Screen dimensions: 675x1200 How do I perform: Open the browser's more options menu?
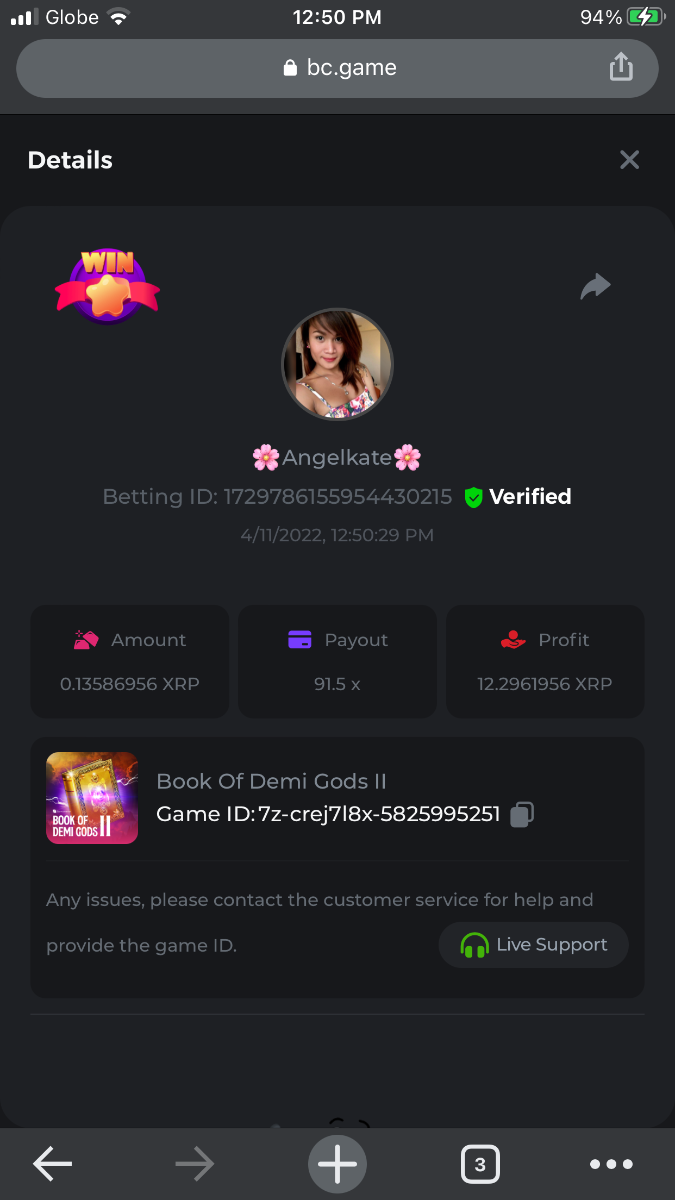611,1164
